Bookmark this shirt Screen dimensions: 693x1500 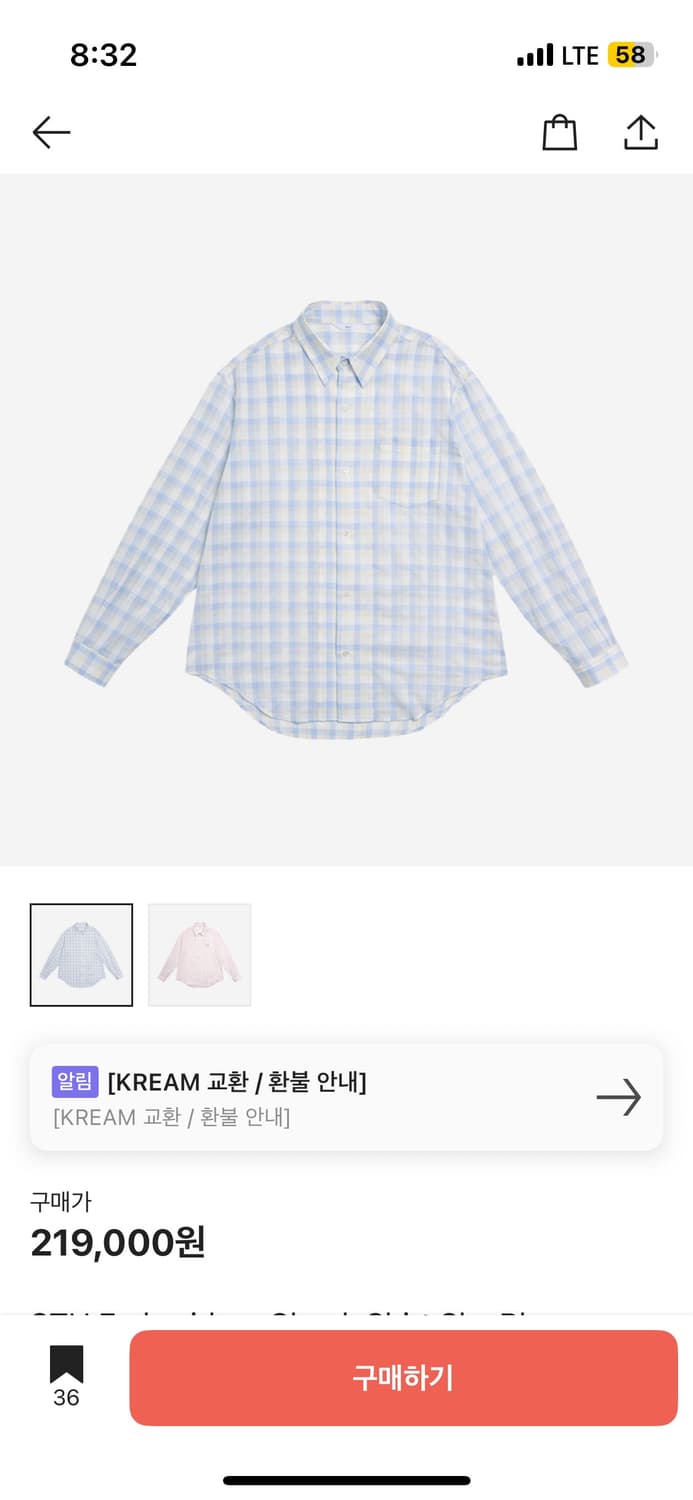(66, 1367)
